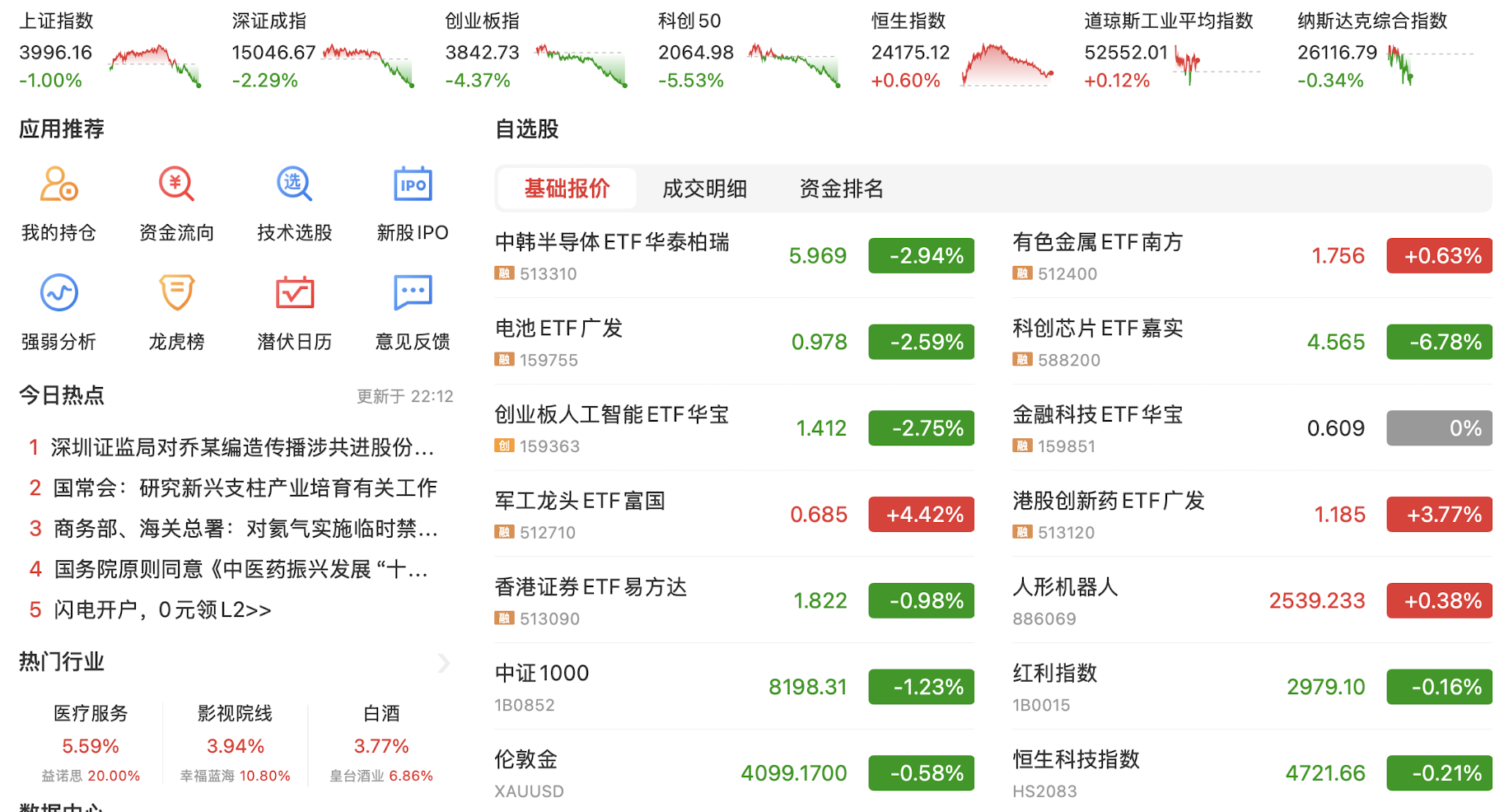
Task: Open 中韩半导体ETF华泰柏瑞 stock row
Action: [734, 256]
